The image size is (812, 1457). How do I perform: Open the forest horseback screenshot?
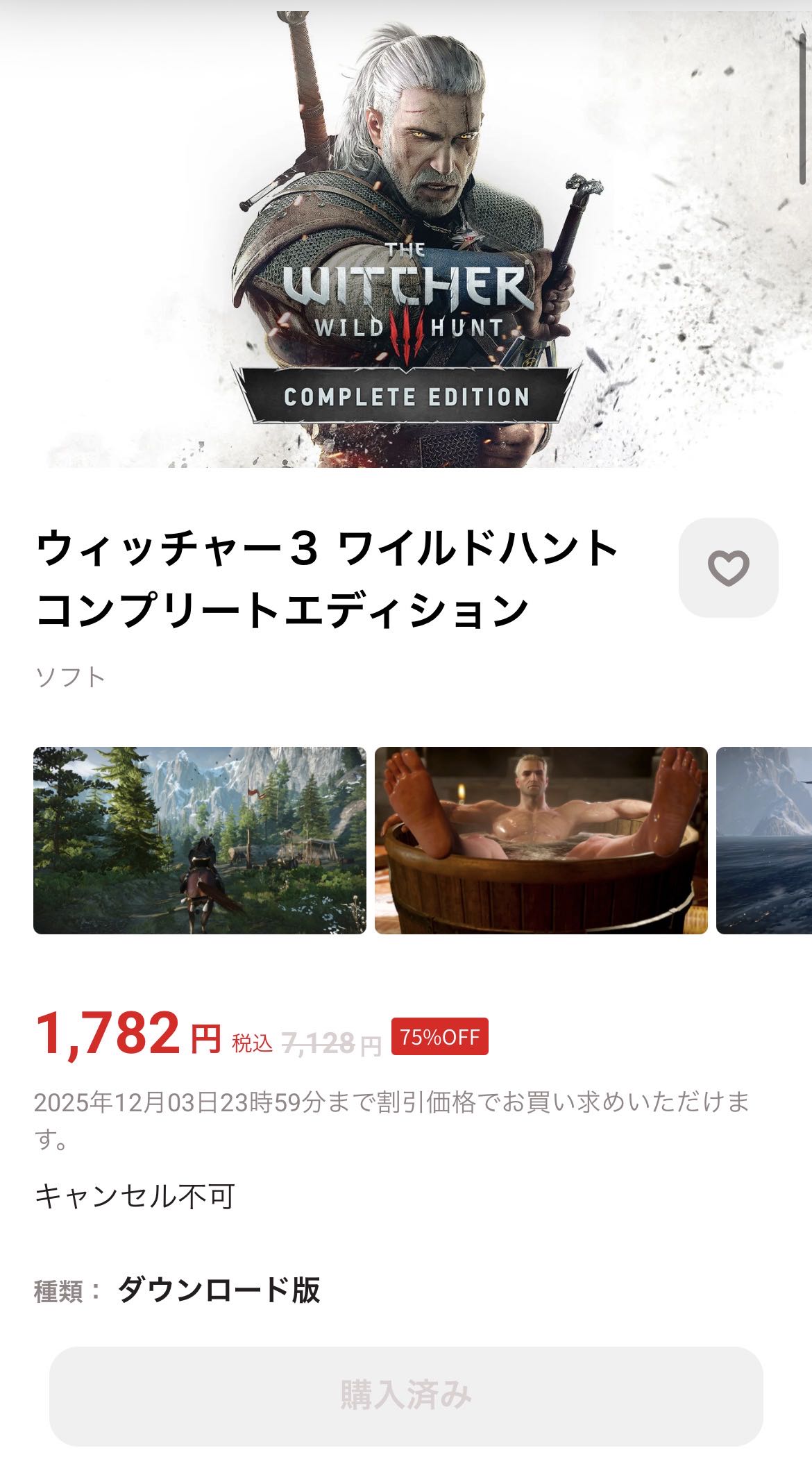200,840
